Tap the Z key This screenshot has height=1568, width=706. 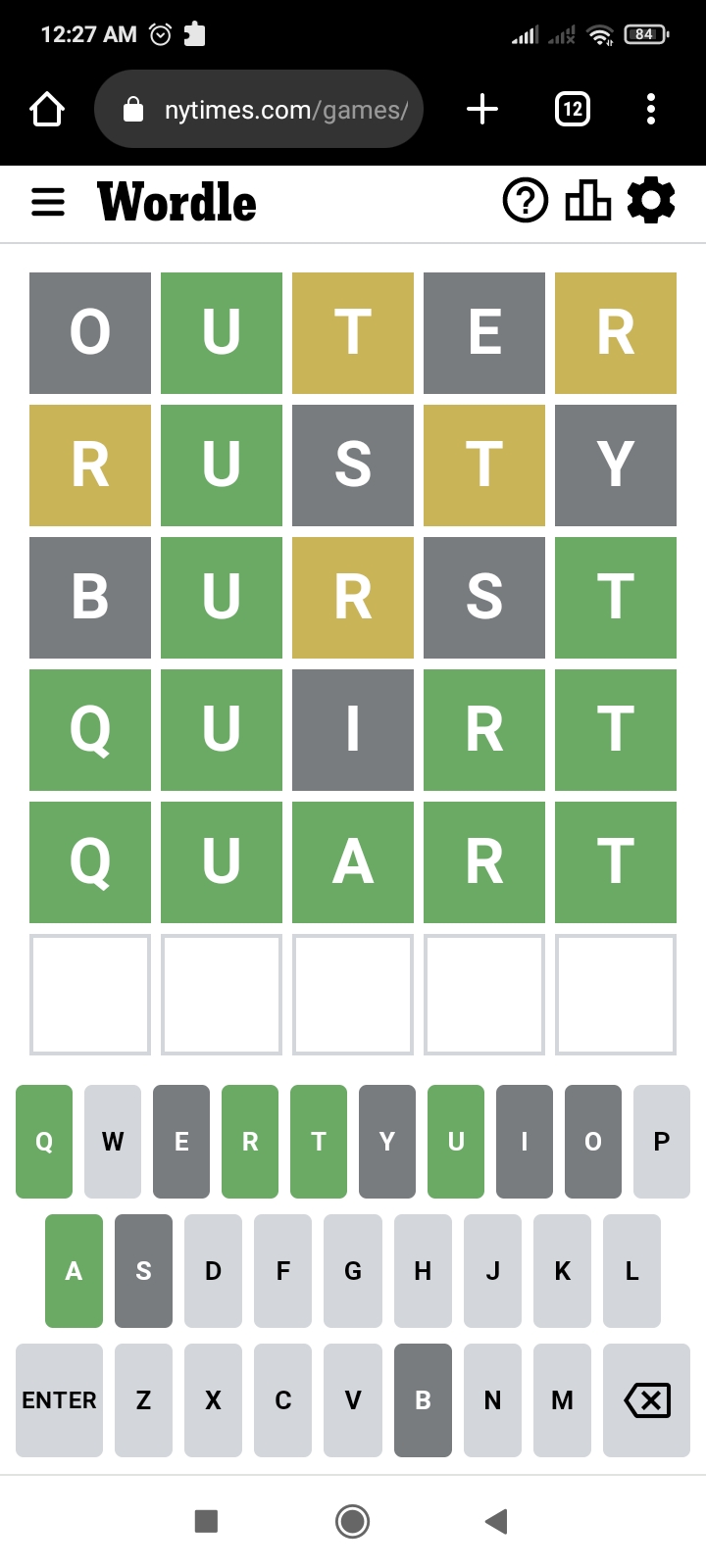143,1400
